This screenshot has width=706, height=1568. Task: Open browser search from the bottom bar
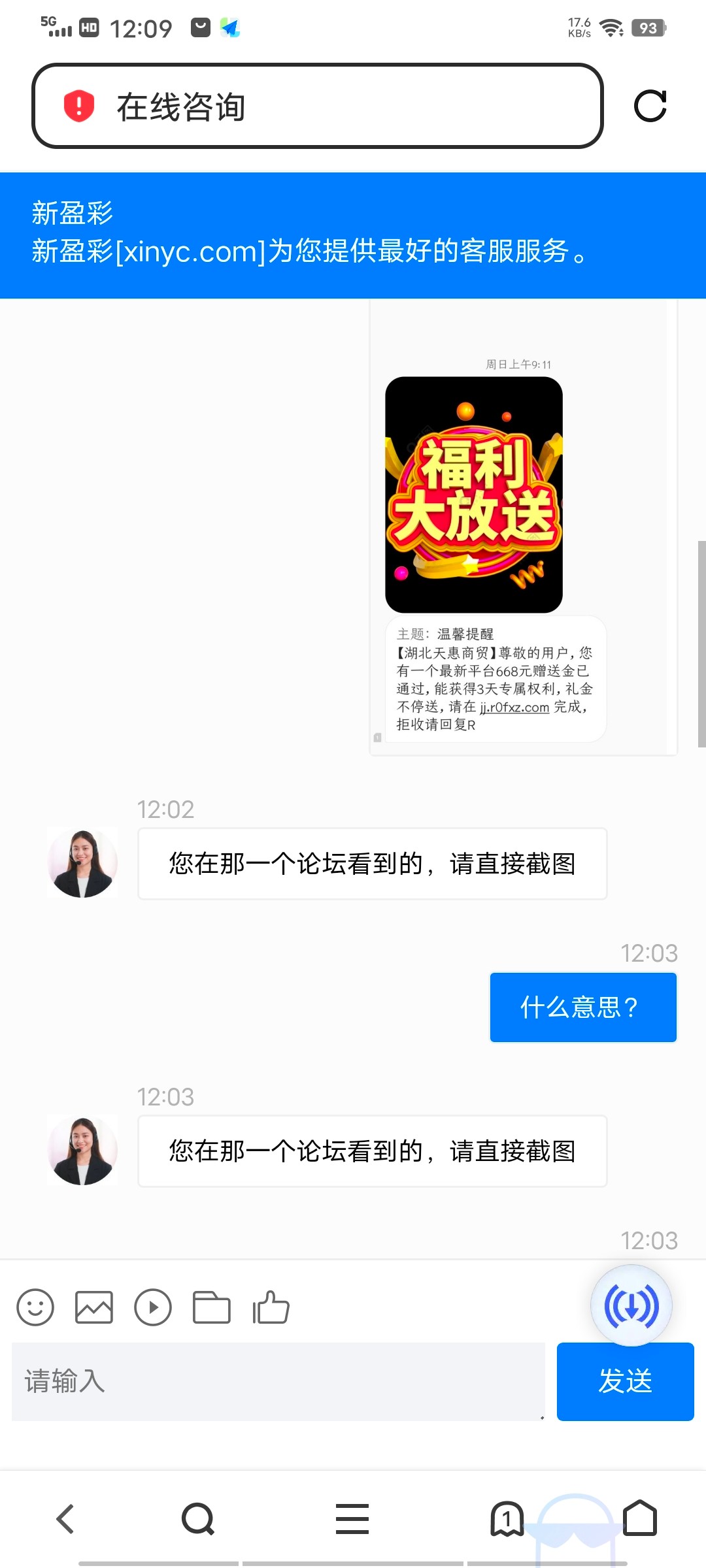198,1519
